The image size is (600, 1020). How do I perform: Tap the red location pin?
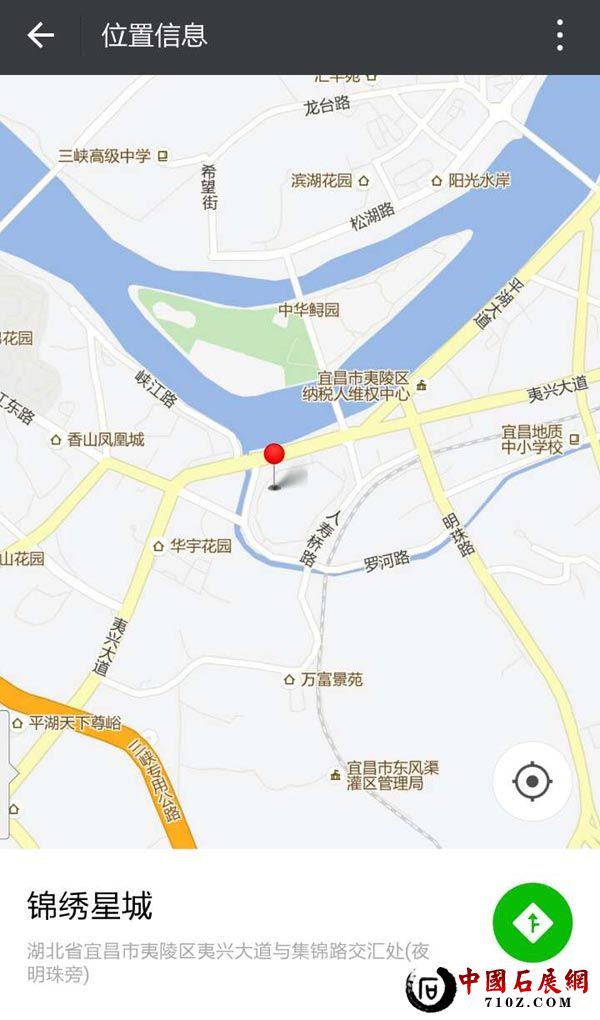274,458
